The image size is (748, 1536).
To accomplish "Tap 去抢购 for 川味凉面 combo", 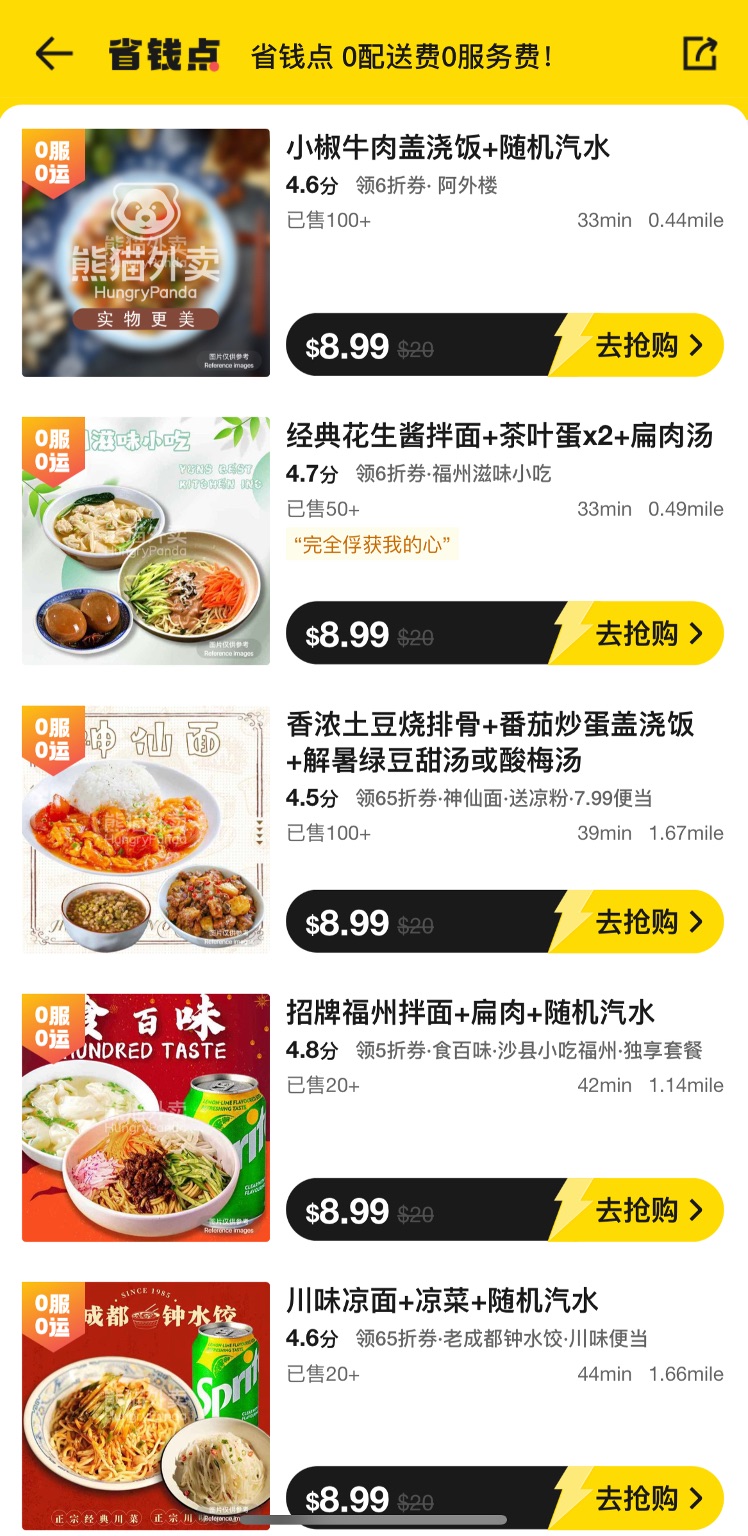I will pyautogui.click(x=649, y=1497).
